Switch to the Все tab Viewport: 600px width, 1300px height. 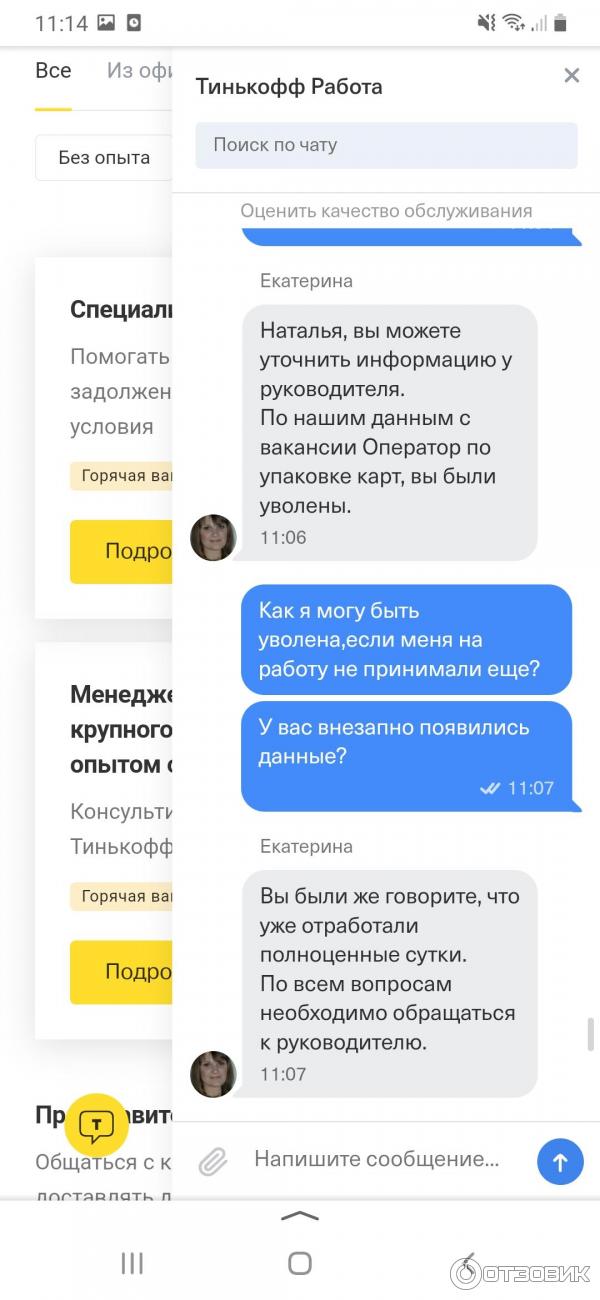[x=53, y=71]
